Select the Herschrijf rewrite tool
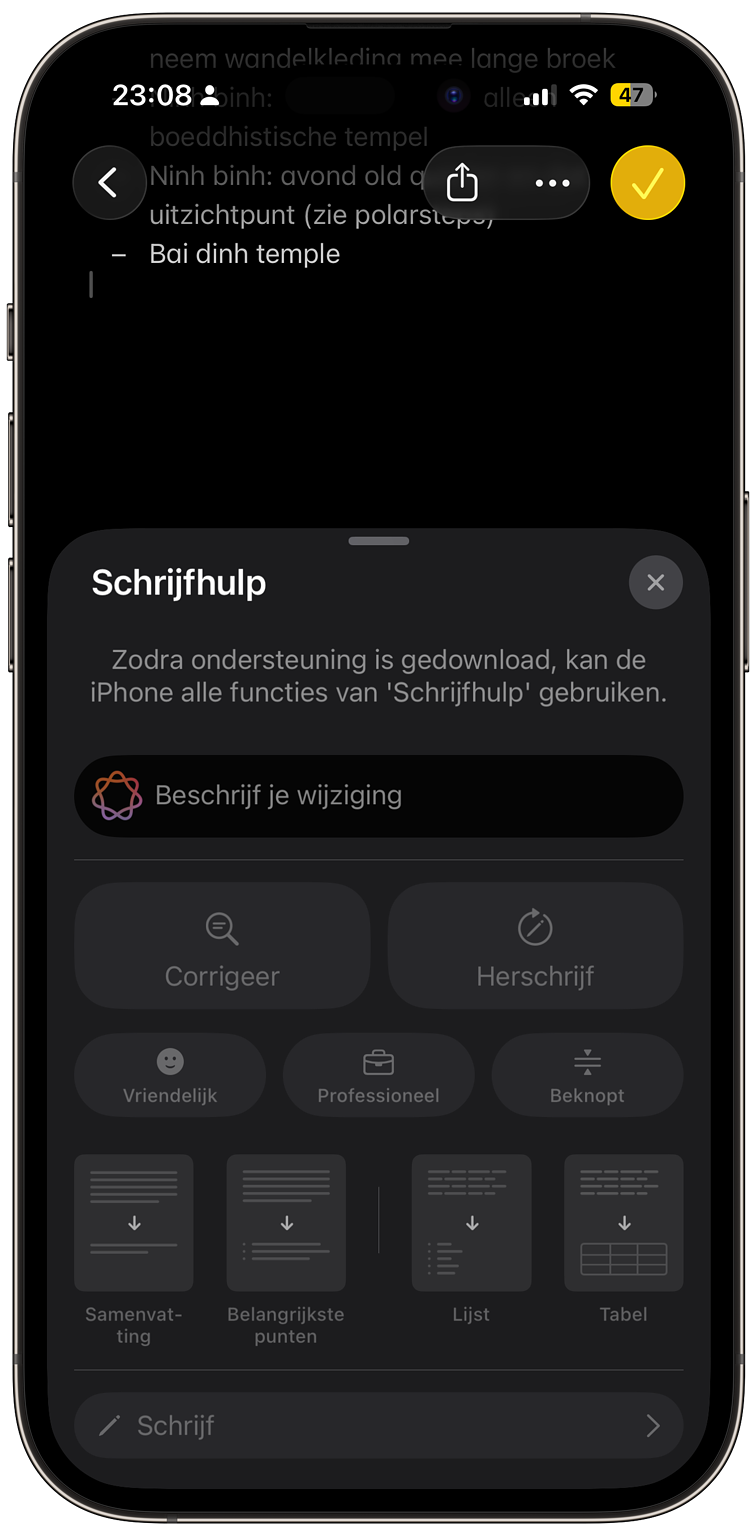This screenshot has width=756, height=1536. pyautogui.click(x=535, y=946)
